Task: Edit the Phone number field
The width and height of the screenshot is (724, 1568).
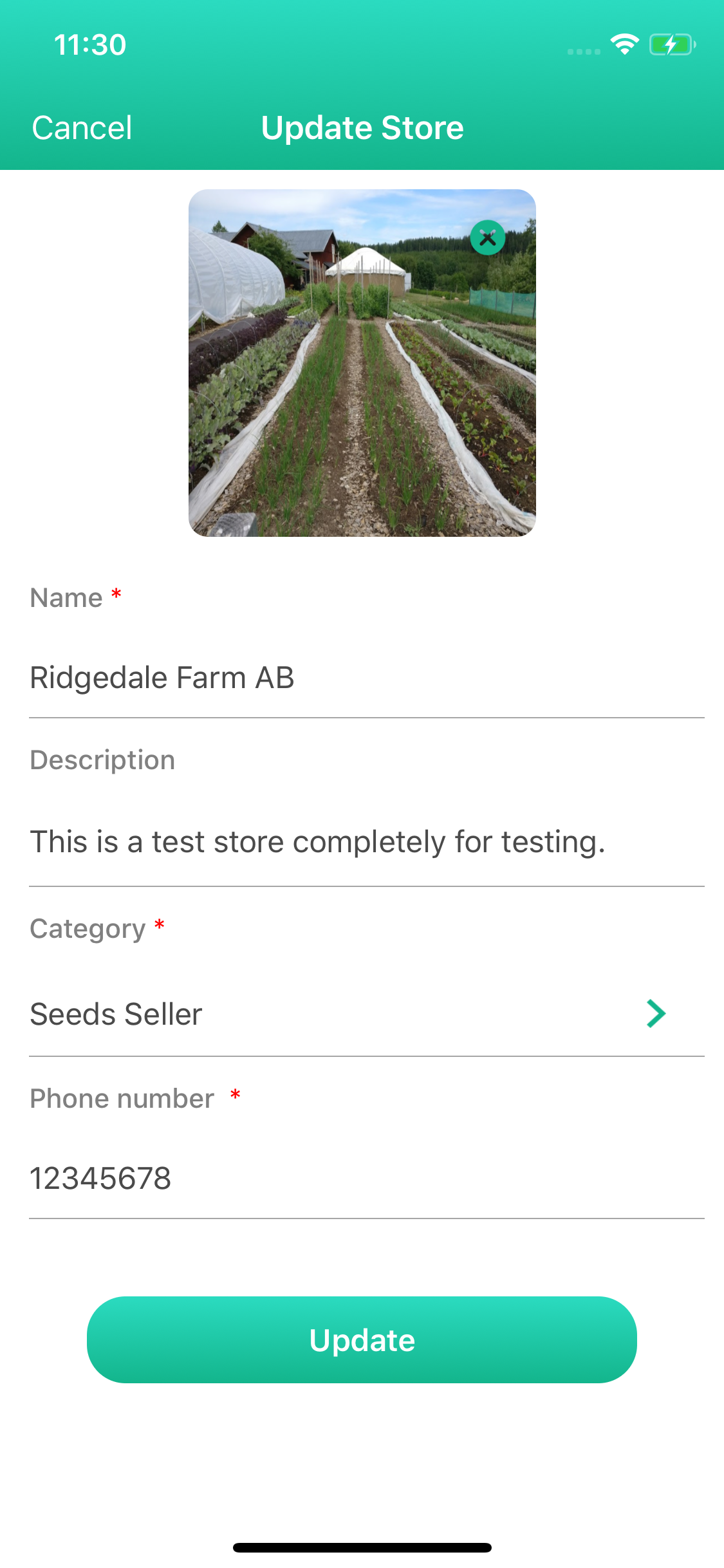Action: tap(366, 1179)
